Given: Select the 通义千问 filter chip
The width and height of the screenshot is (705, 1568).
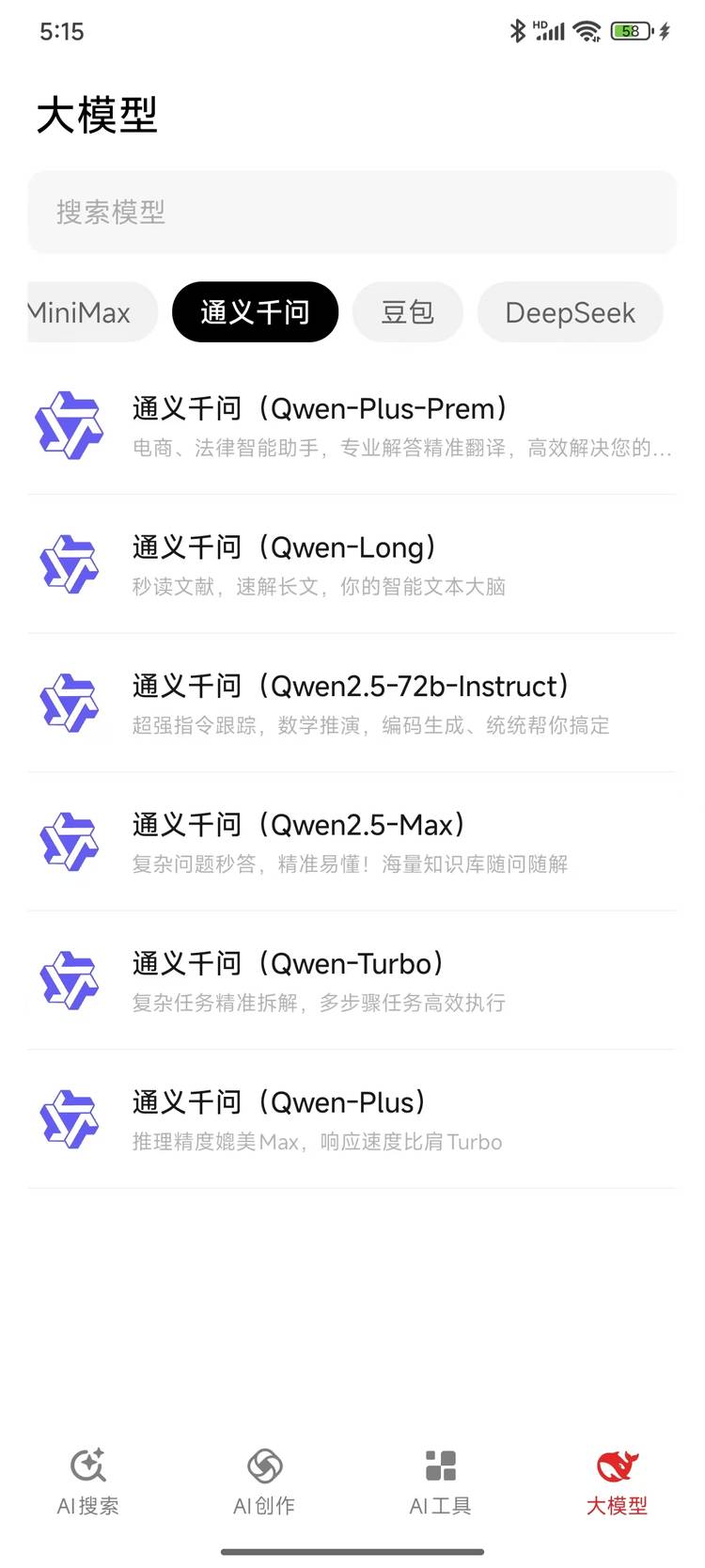Looking at the screenshot, I should (255, 312).
